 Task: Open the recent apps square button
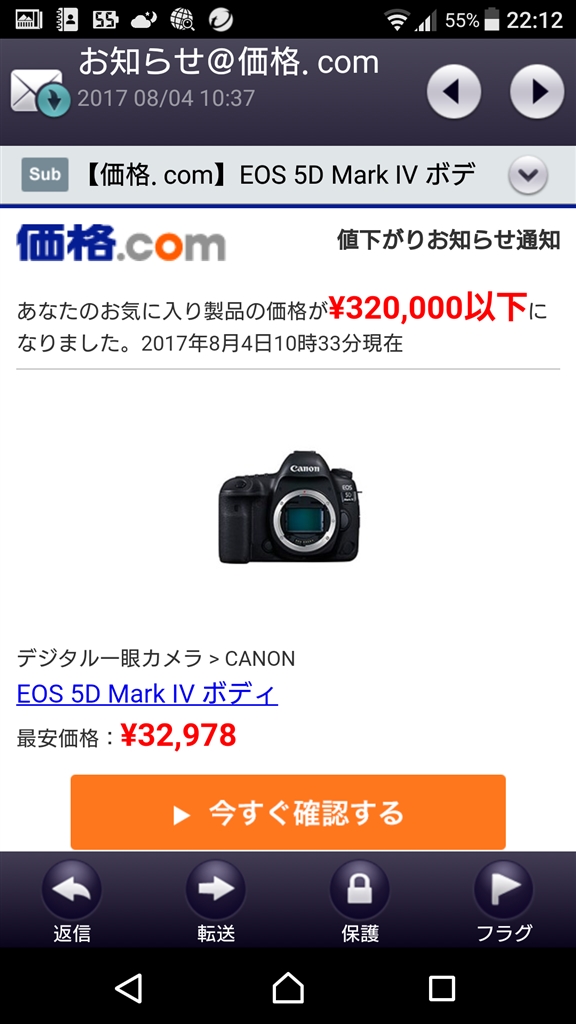point(442,988)
